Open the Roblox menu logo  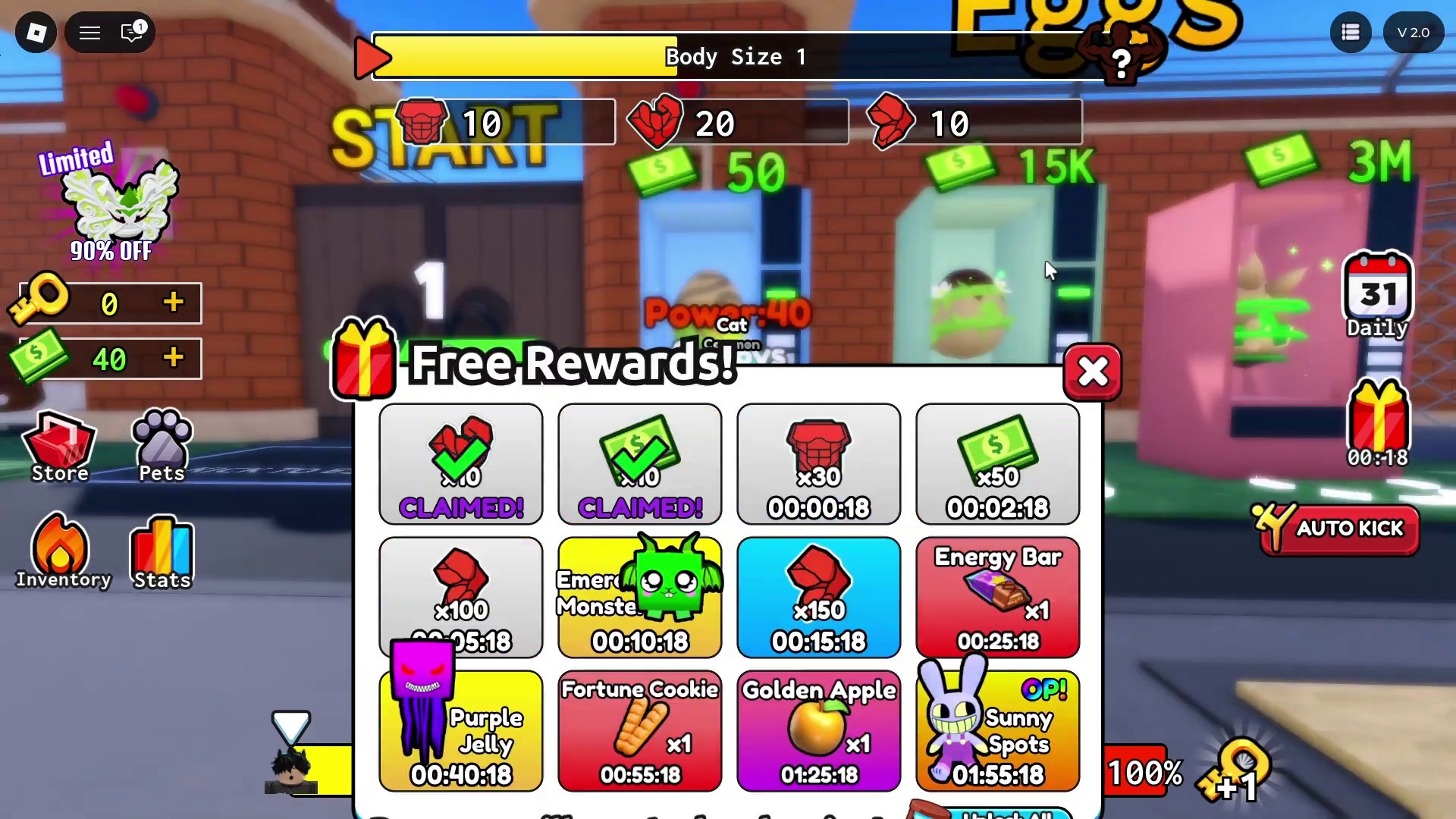(x=36, y=33)
